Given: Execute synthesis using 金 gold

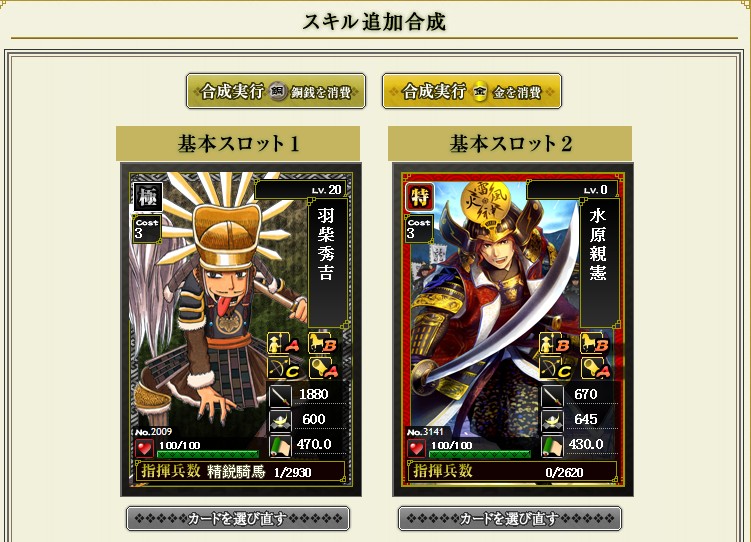Looking at the screenshot, I should 471,91.
